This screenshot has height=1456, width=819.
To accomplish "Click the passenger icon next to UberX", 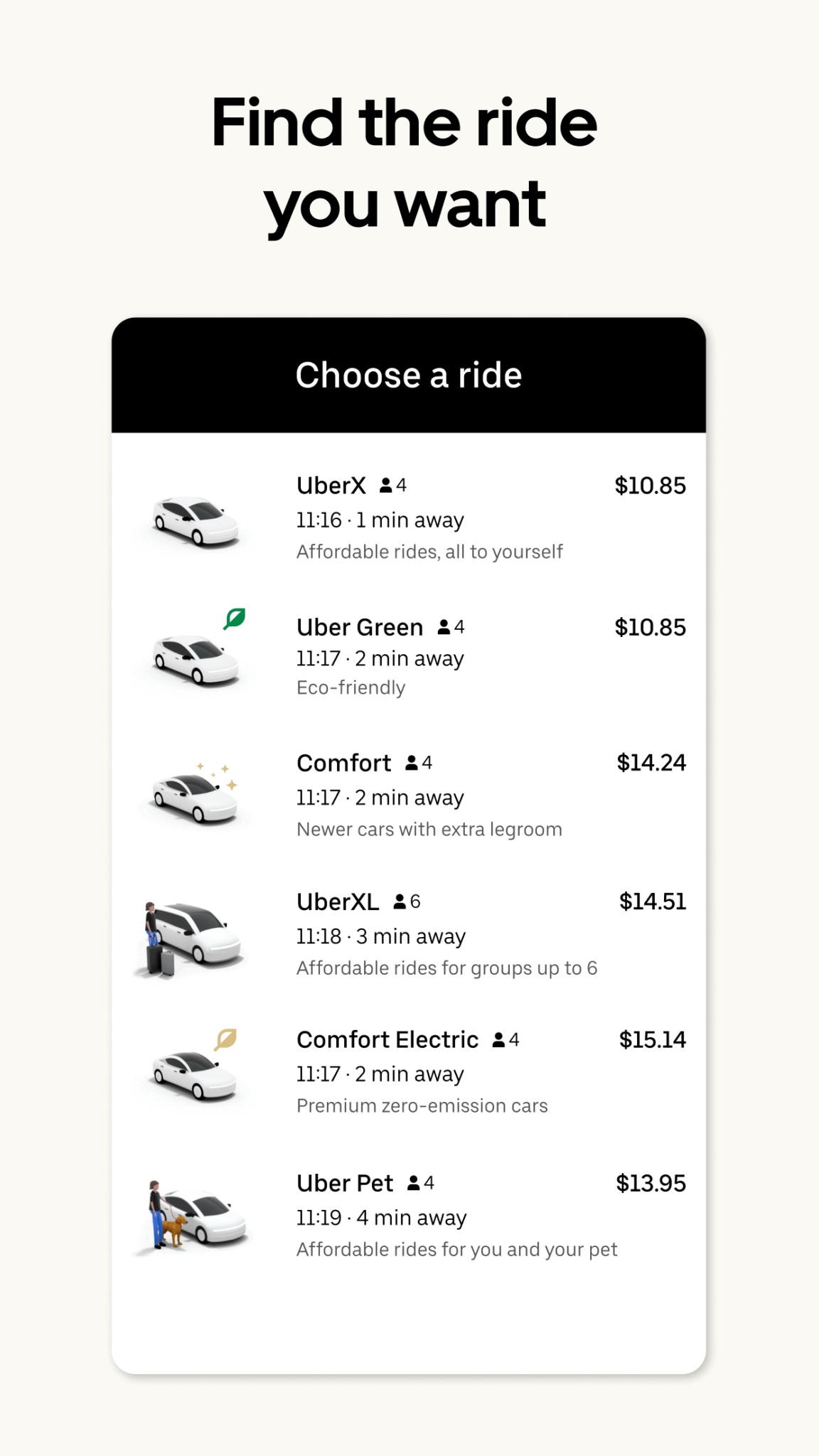I will (x=385, y=486).
